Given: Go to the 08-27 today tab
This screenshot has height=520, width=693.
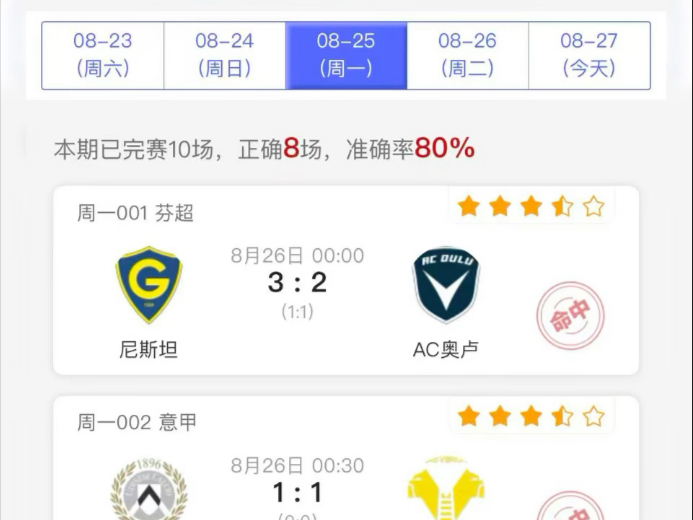Looking at the screenshot, I should pyautogui.click(x=589, y=55).
